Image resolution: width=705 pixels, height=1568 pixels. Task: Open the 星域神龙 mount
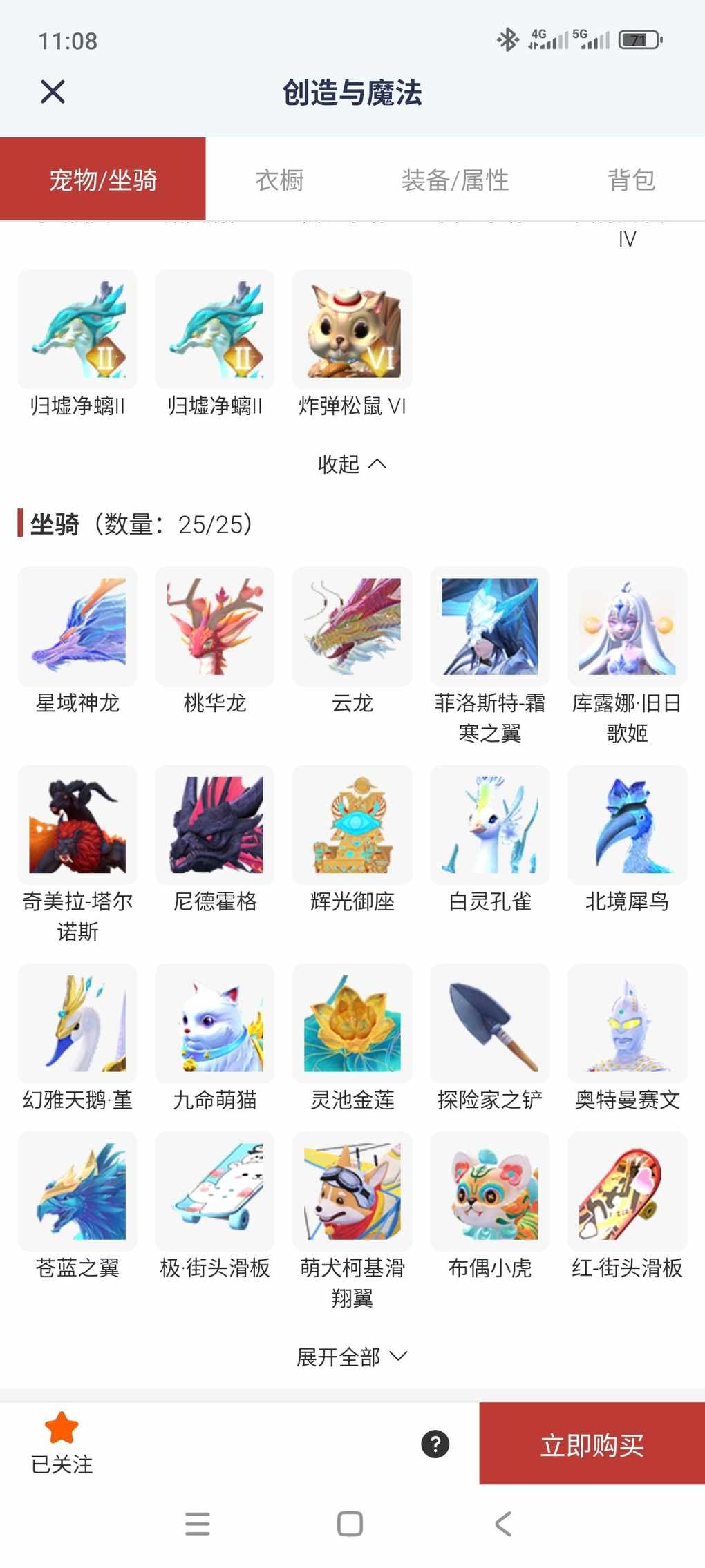(77, 627)
